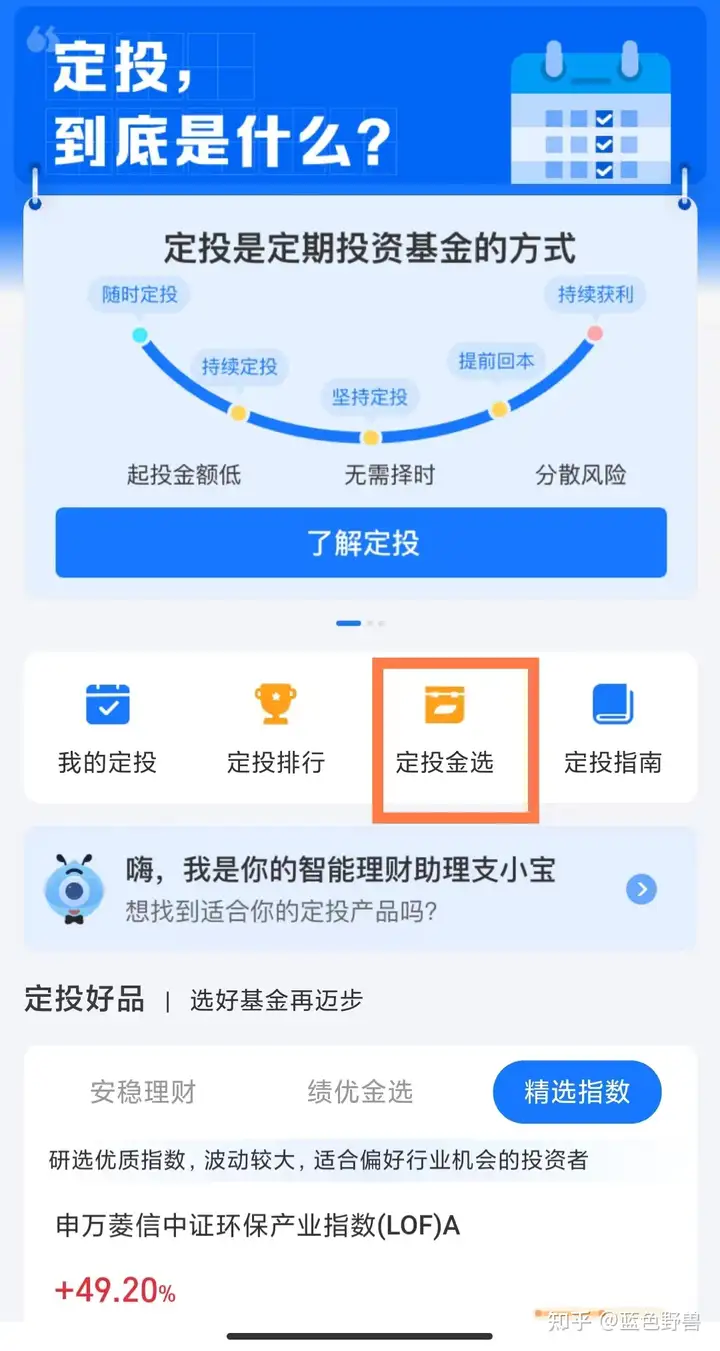The height and width of the screenshot is (1351, 720).
Task: Tap the 了解定投 button
Action: click(x=360, y=543)
